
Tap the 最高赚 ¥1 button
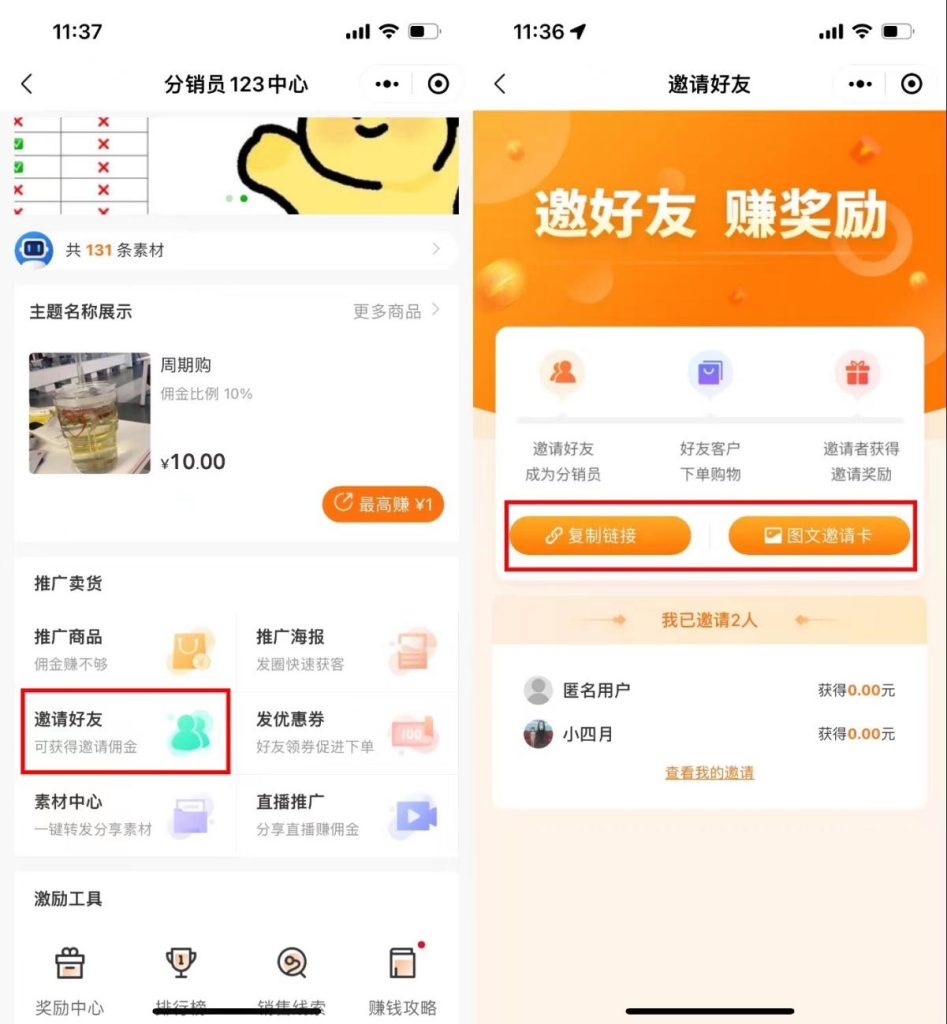tap(383, 504)
